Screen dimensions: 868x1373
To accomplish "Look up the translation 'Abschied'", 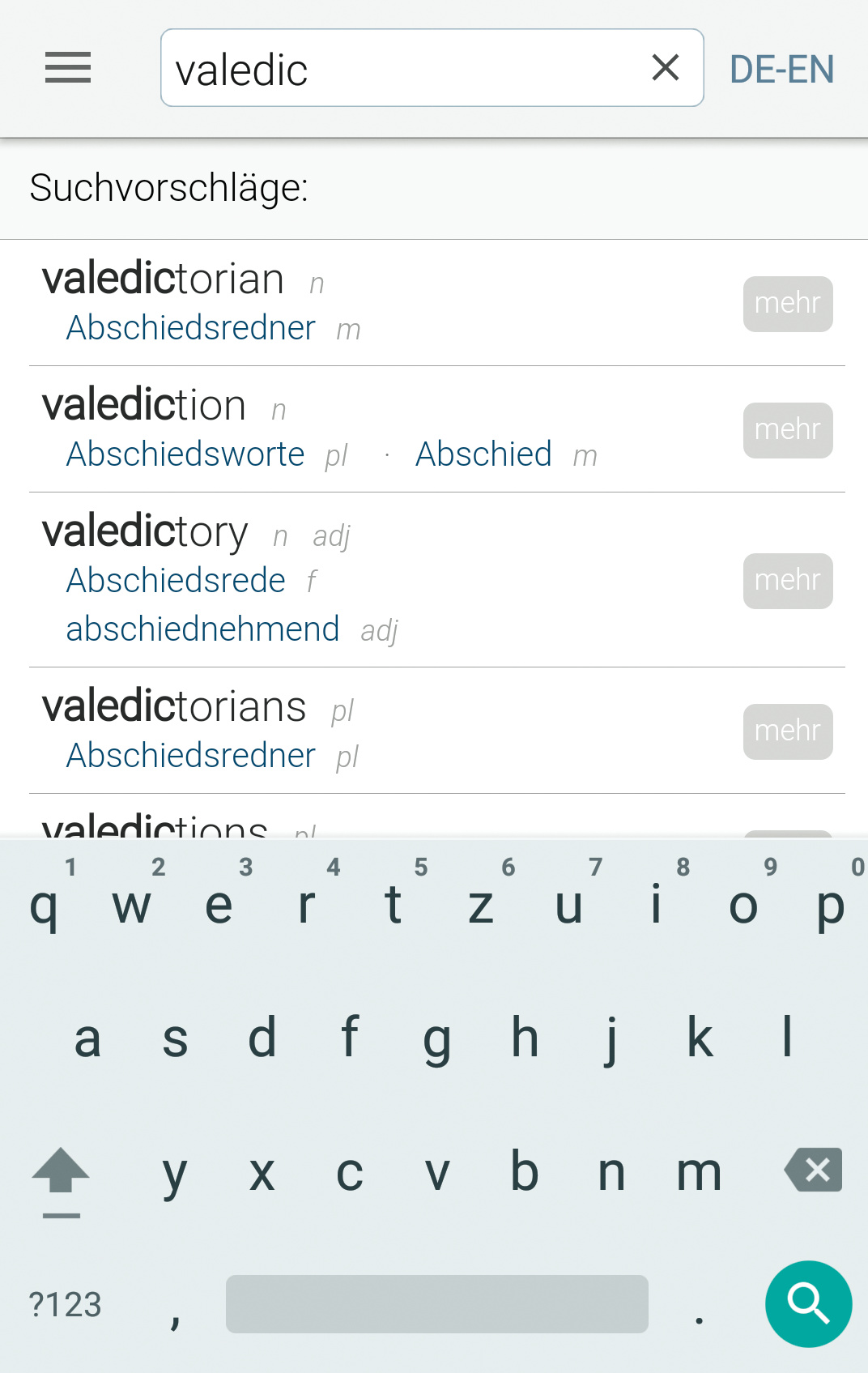I will [483, 454].
